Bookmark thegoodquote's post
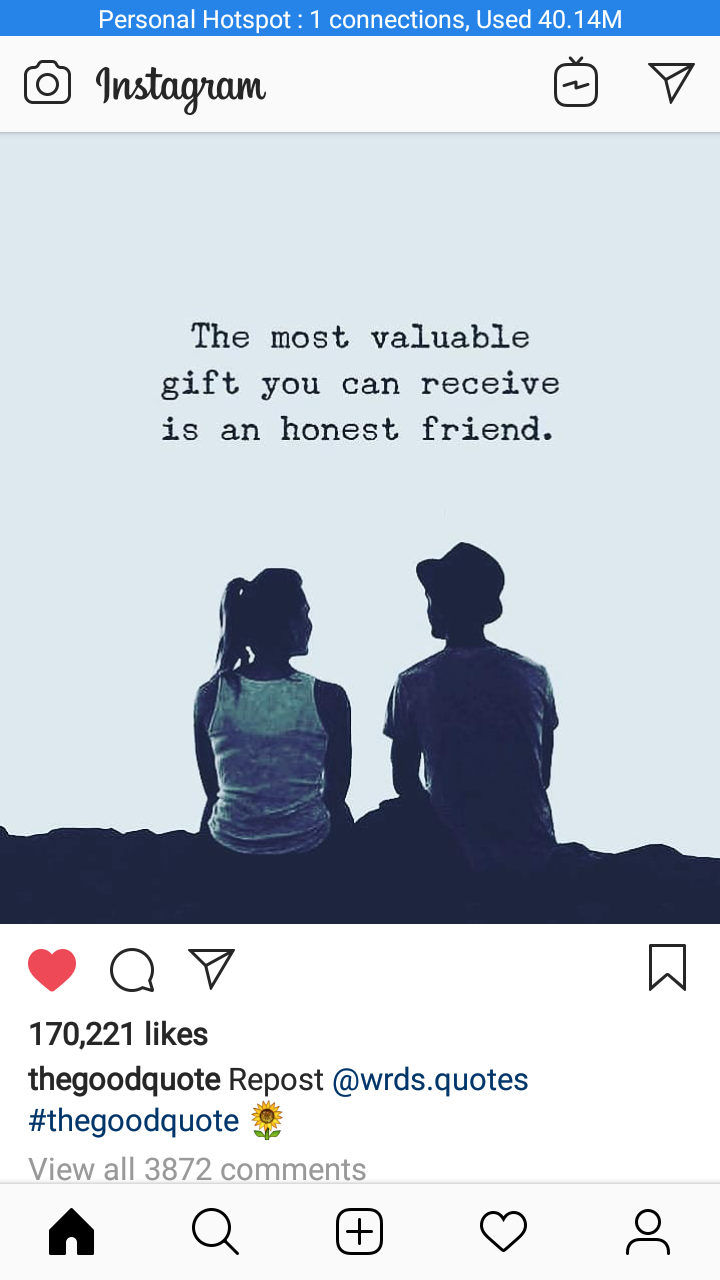 tap(667, 968)
